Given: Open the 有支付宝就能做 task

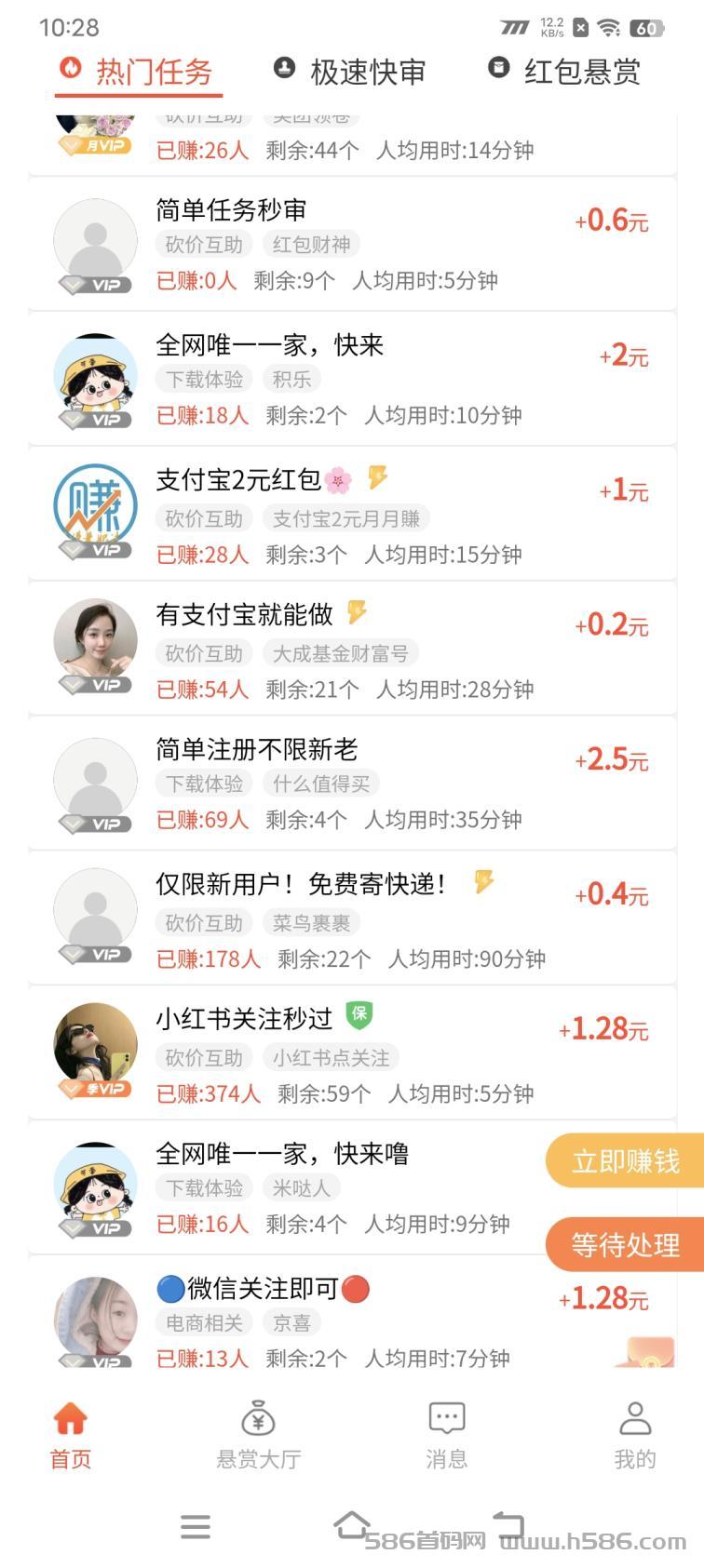Looking at the screenshot, I should pos(352,649).
